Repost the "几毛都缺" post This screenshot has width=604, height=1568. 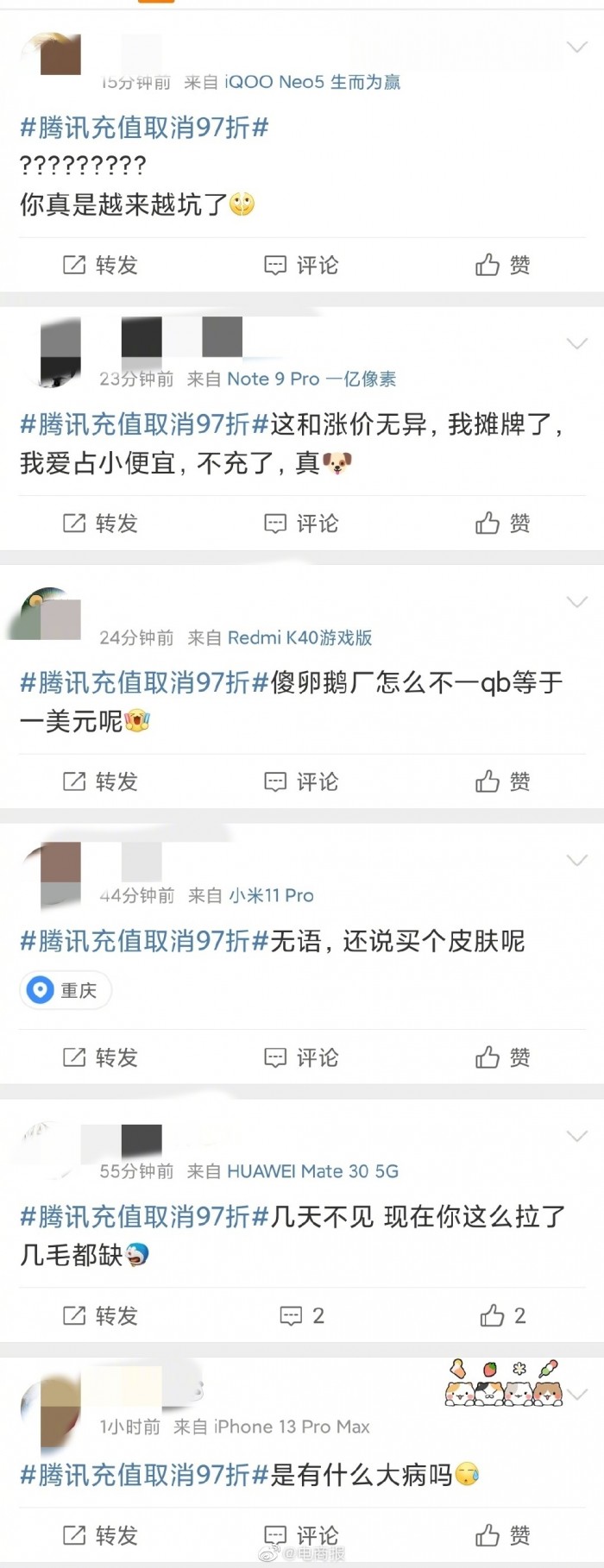coord(101,1315)
